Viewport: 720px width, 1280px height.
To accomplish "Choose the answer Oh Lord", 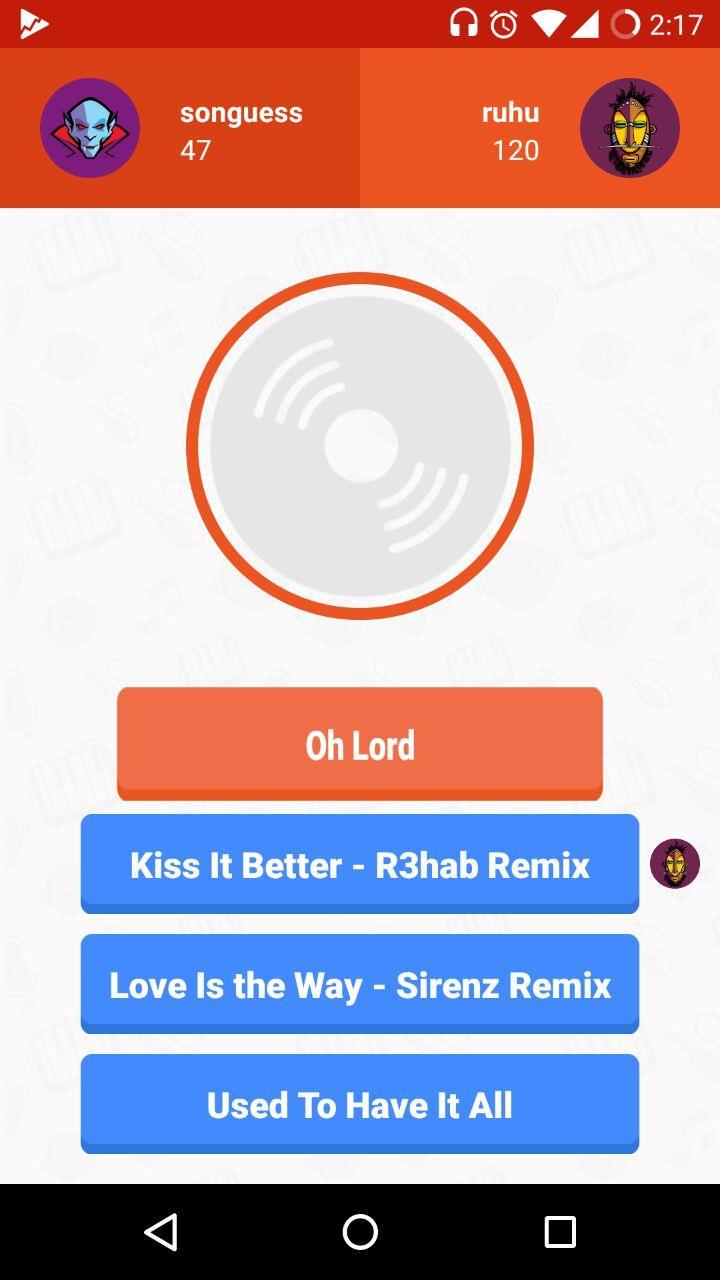I will click(x=360, y=743).
